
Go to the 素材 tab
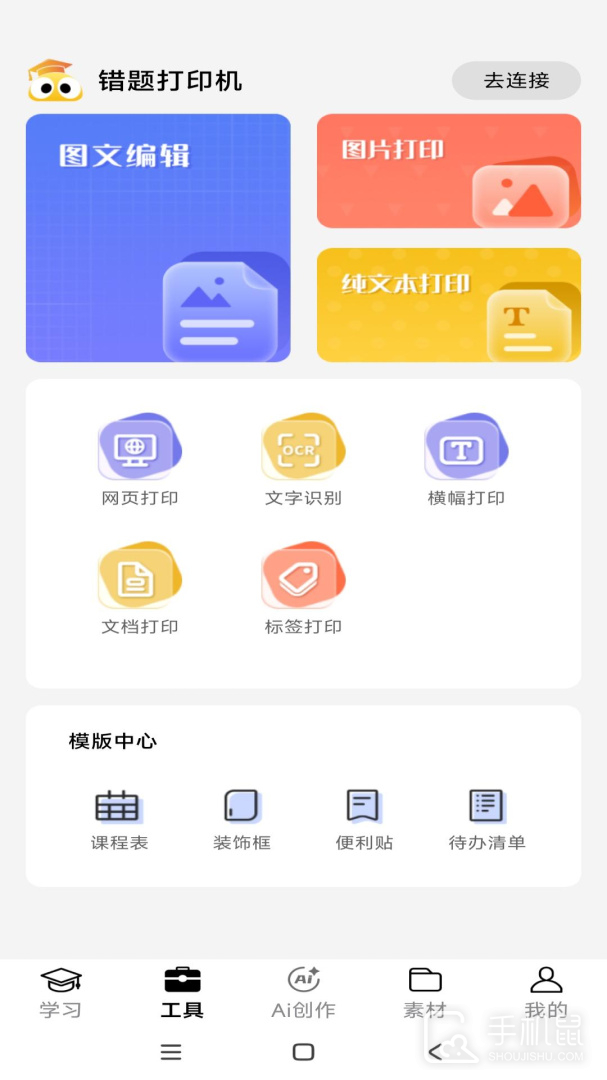coord(425,993)
